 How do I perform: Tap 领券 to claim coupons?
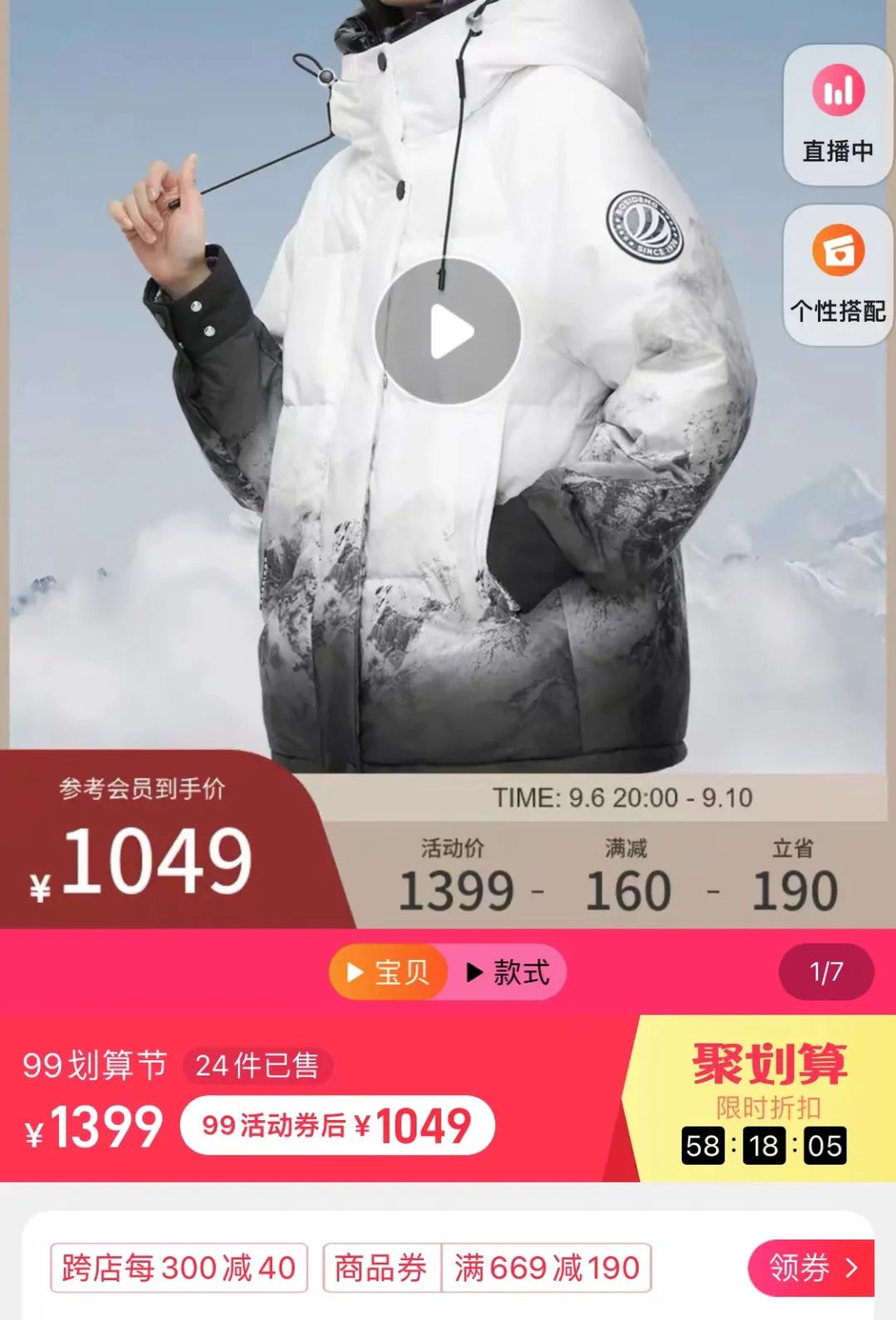[x=811, y=1267]
